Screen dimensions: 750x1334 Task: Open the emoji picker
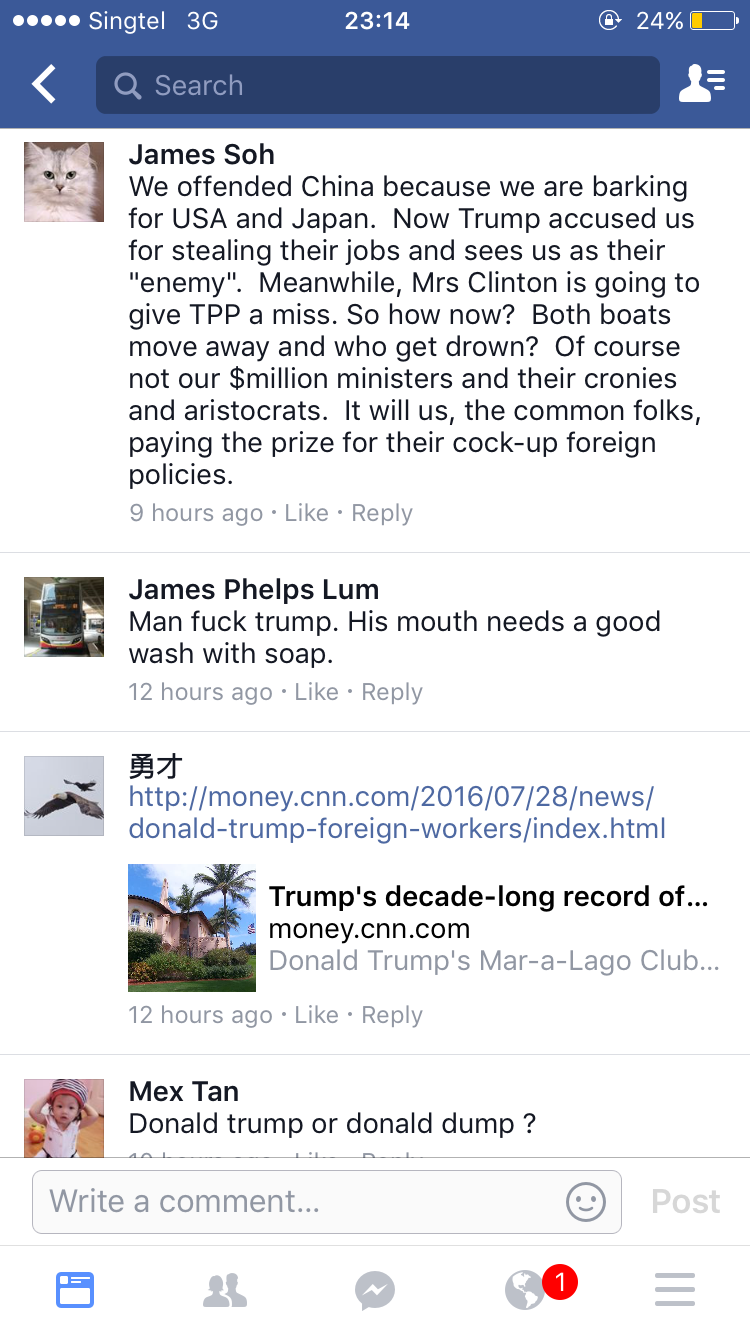(x=586, y=1201)
